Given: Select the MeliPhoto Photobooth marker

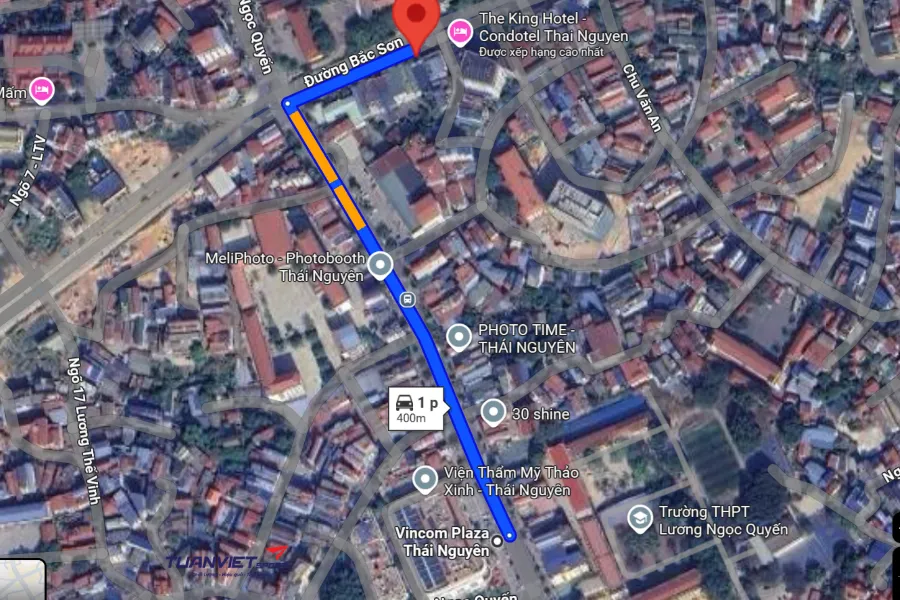Looking at the screenshot, I should click(x=380, y=265).
